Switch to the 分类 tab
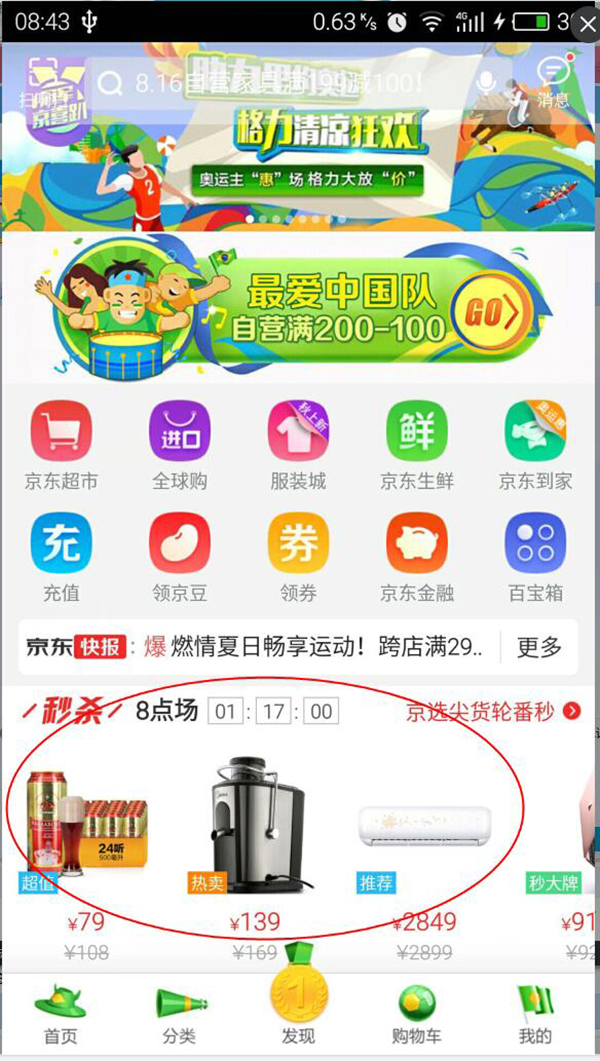 [x=180, y=1013]
